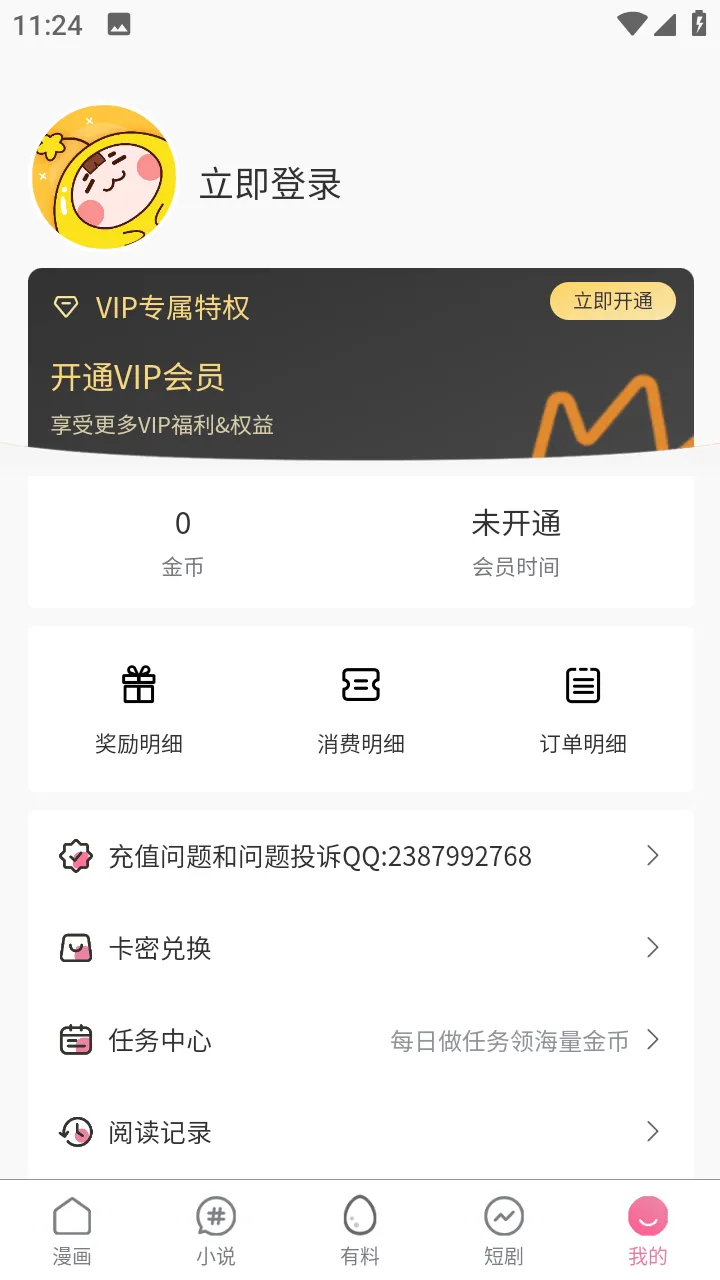Tap the profile avatar picture

[104, 177]
